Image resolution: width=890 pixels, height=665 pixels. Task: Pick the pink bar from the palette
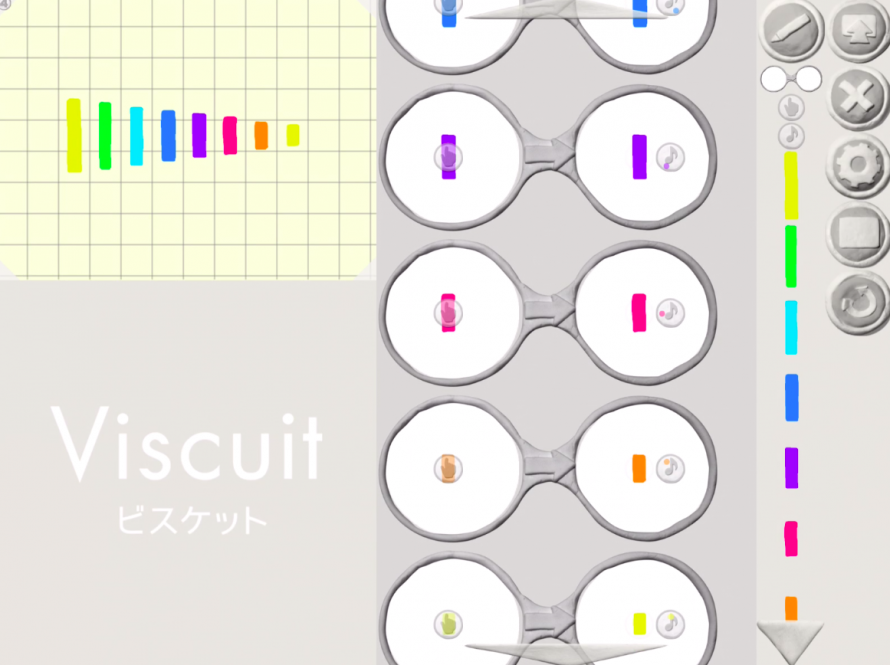coord(791,538)
